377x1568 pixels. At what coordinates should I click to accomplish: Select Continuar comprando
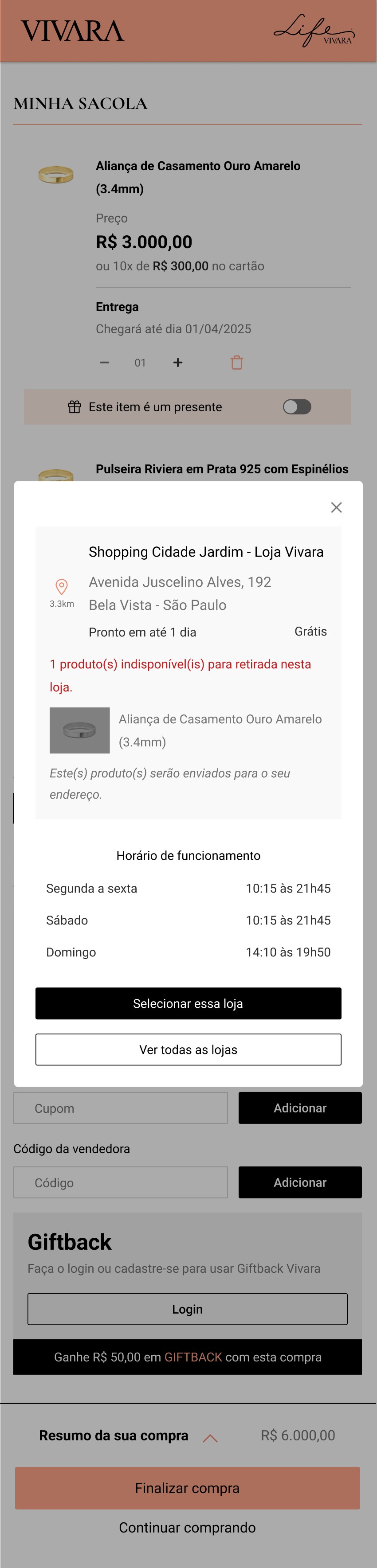tap(188, 1528)
